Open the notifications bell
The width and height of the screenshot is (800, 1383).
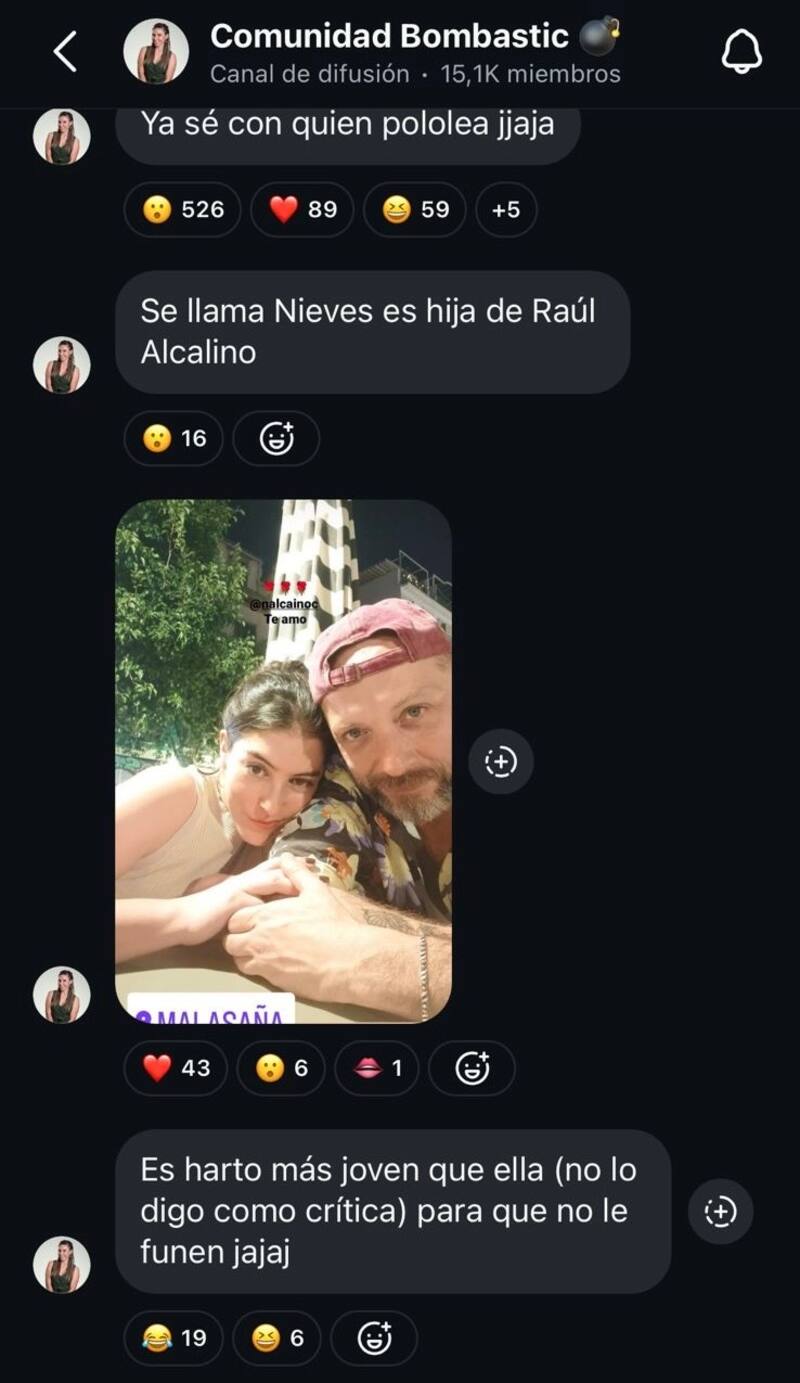coord(741,48)
